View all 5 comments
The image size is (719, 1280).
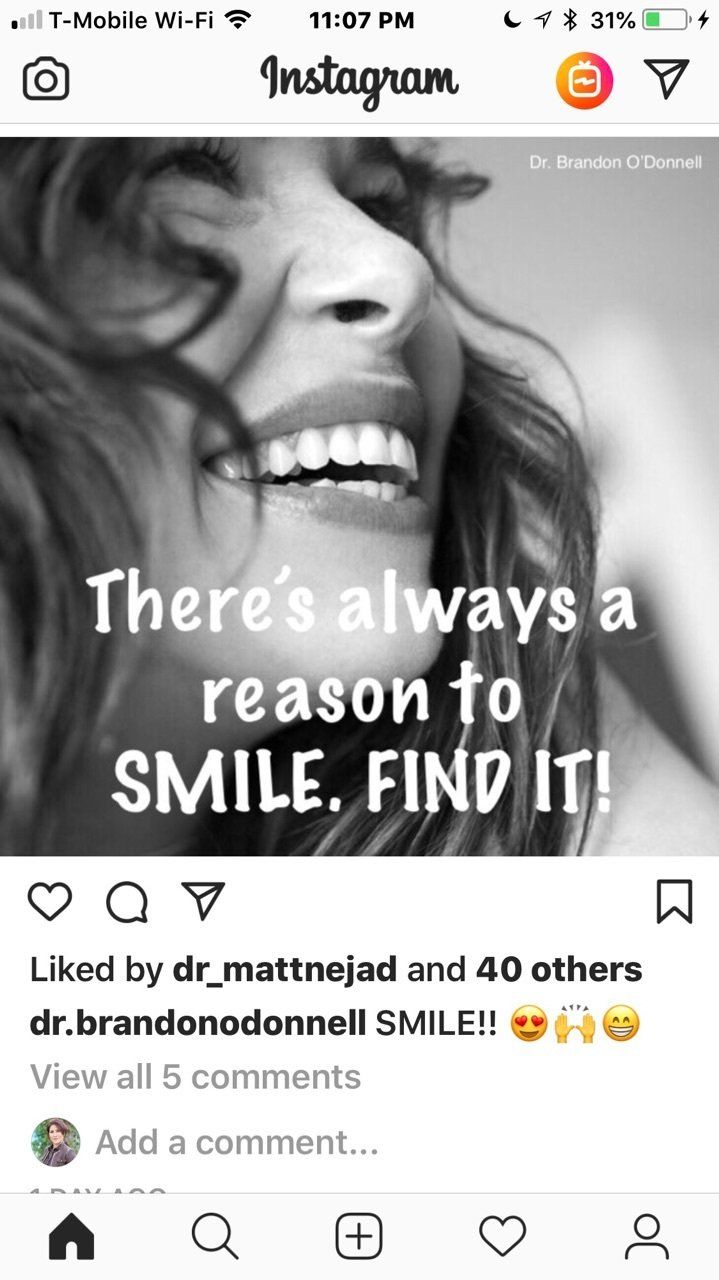pos(196,1077)
